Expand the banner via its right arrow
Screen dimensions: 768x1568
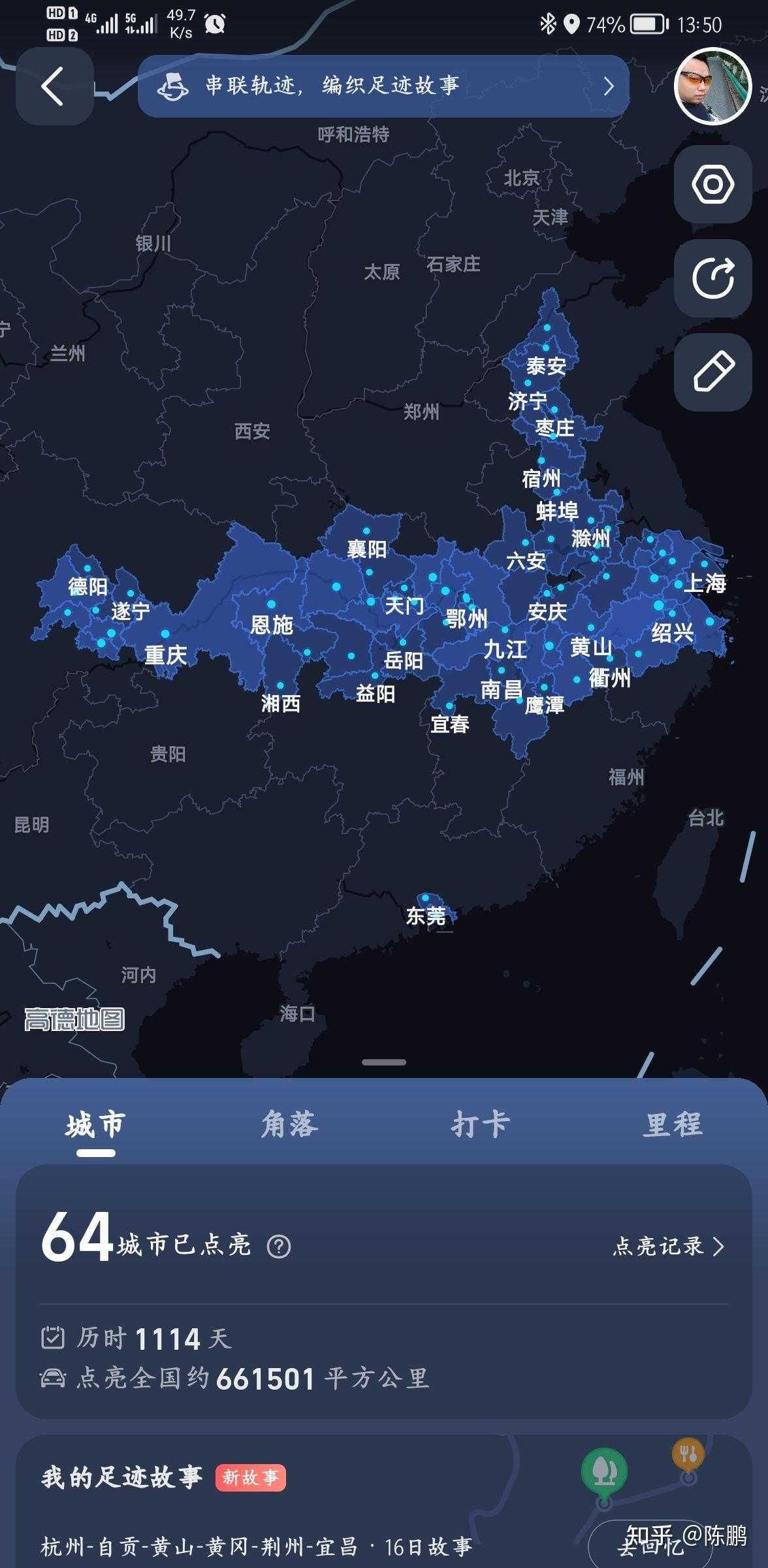pos(607,86)
